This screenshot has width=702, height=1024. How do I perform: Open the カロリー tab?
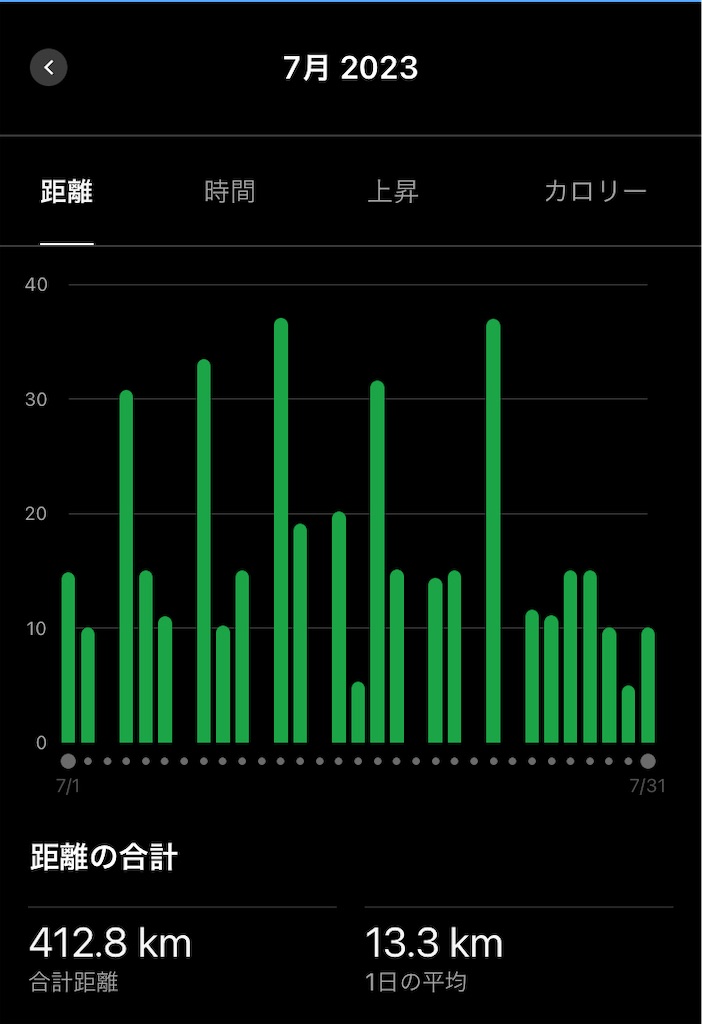click(595, 191)
